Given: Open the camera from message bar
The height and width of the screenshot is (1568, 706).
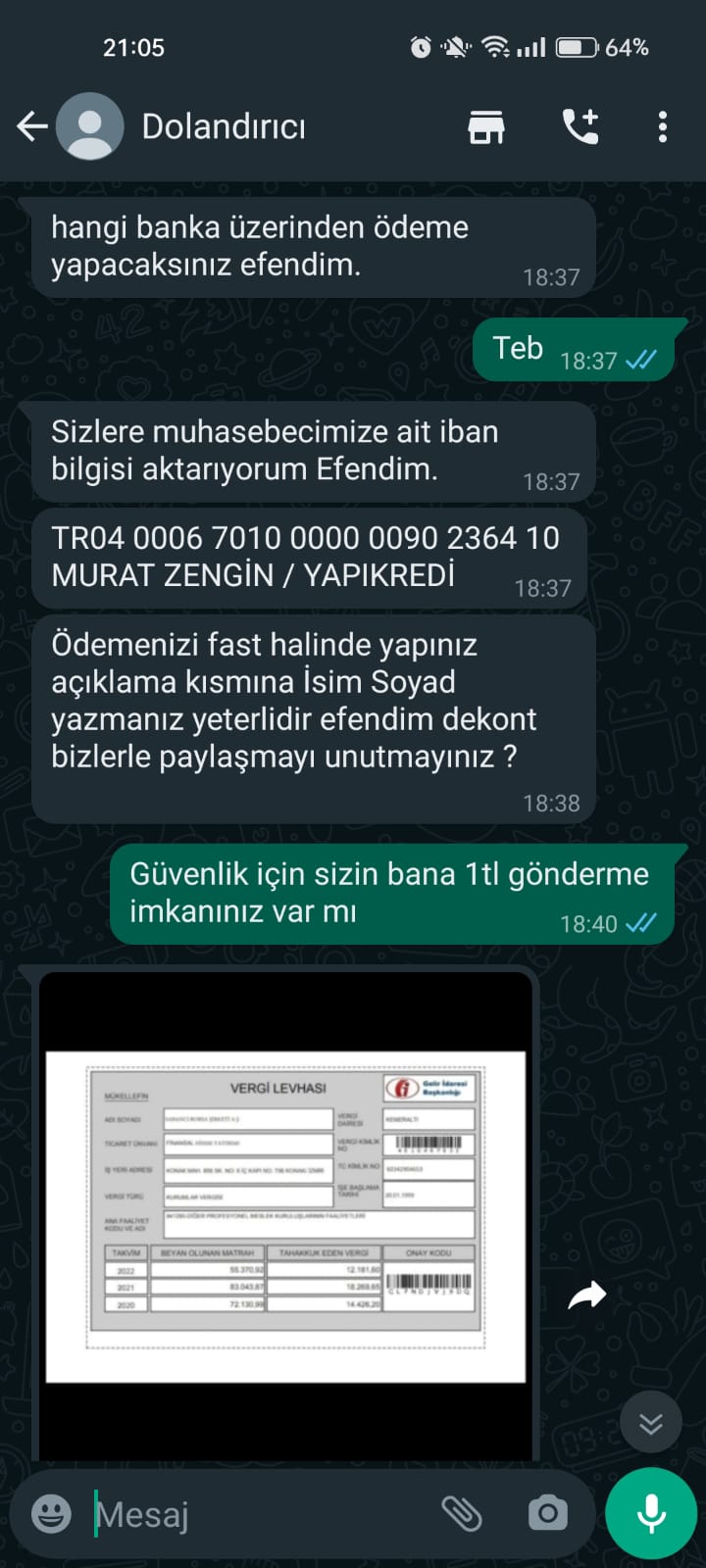Looking at the screenshot, I should (x=547, y=1514).
